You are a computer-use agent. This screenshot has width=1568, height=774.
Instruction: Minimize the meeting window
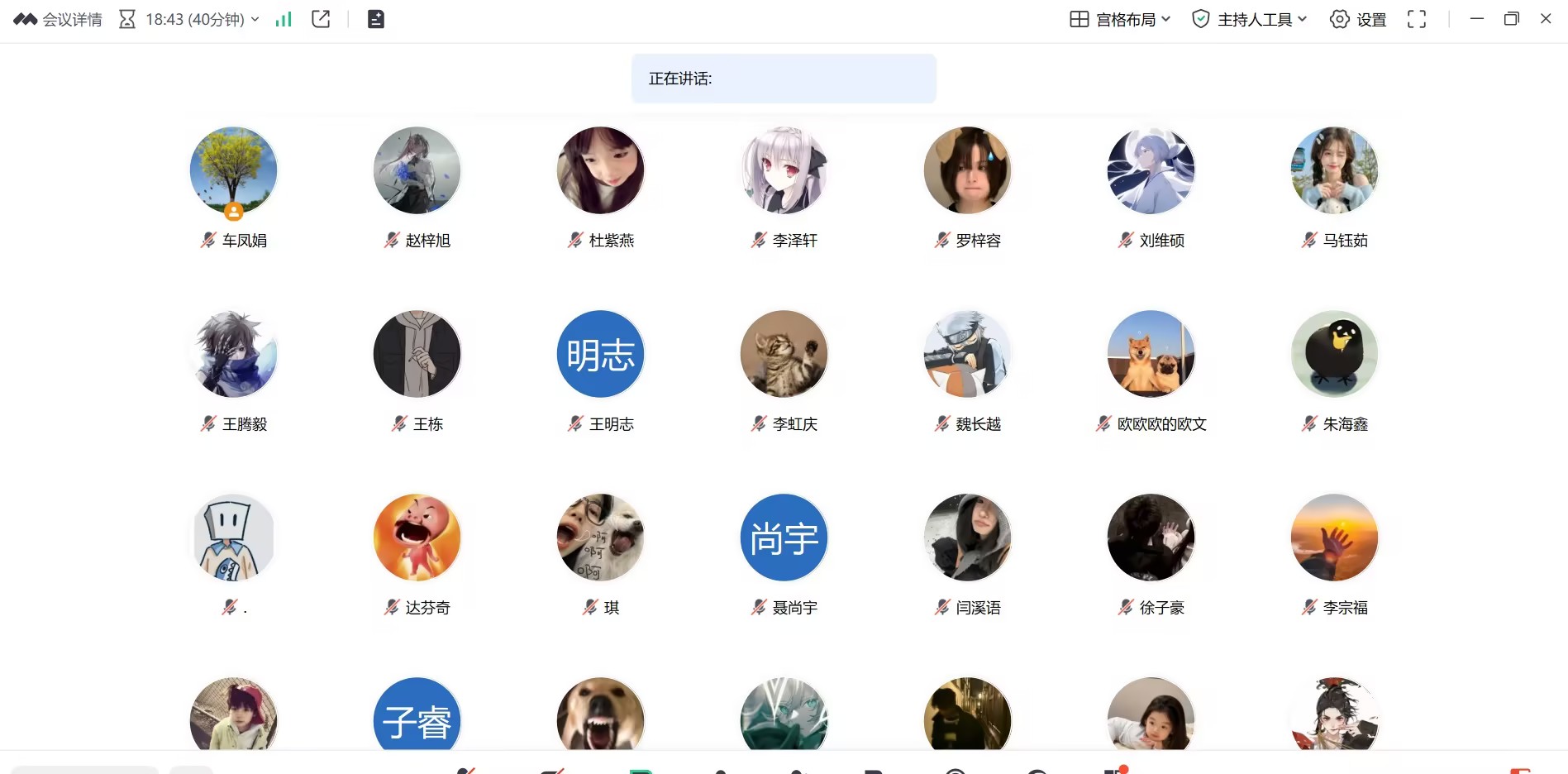point(1476,18)
